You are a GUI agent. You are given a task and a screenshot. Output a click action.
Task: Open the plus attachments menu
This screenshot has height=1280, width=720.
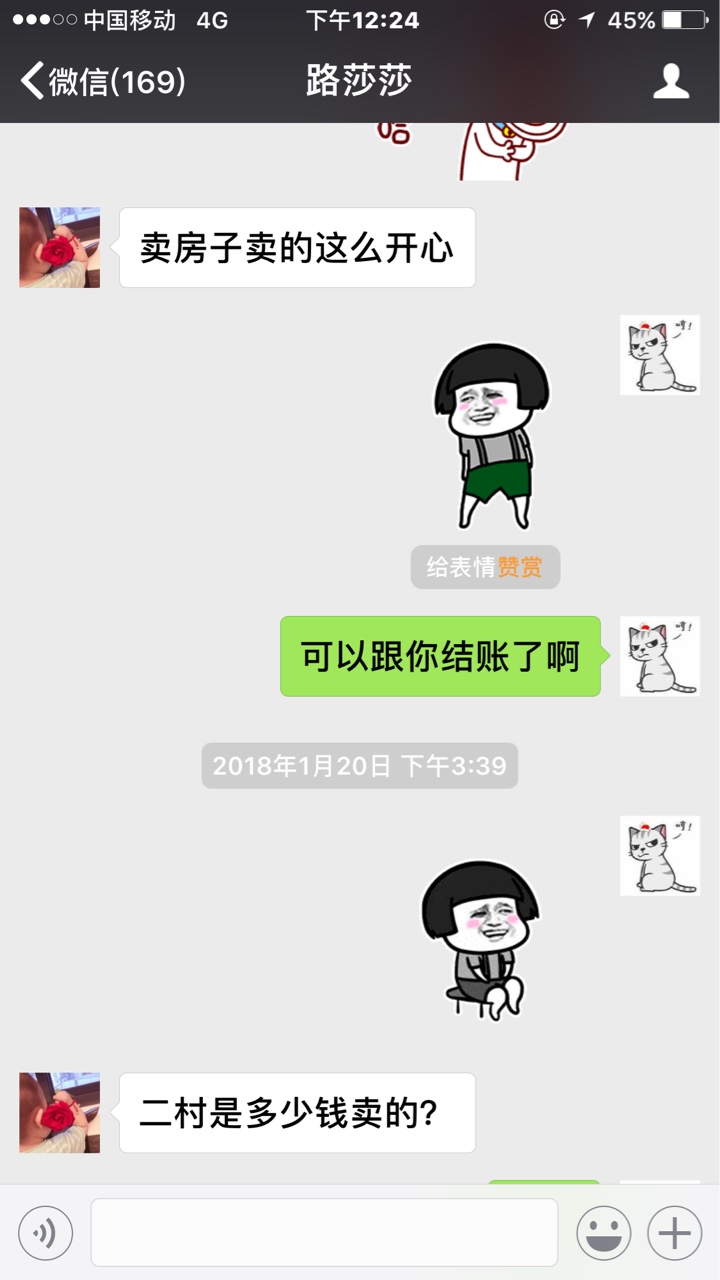click(x=674, y=1233)
